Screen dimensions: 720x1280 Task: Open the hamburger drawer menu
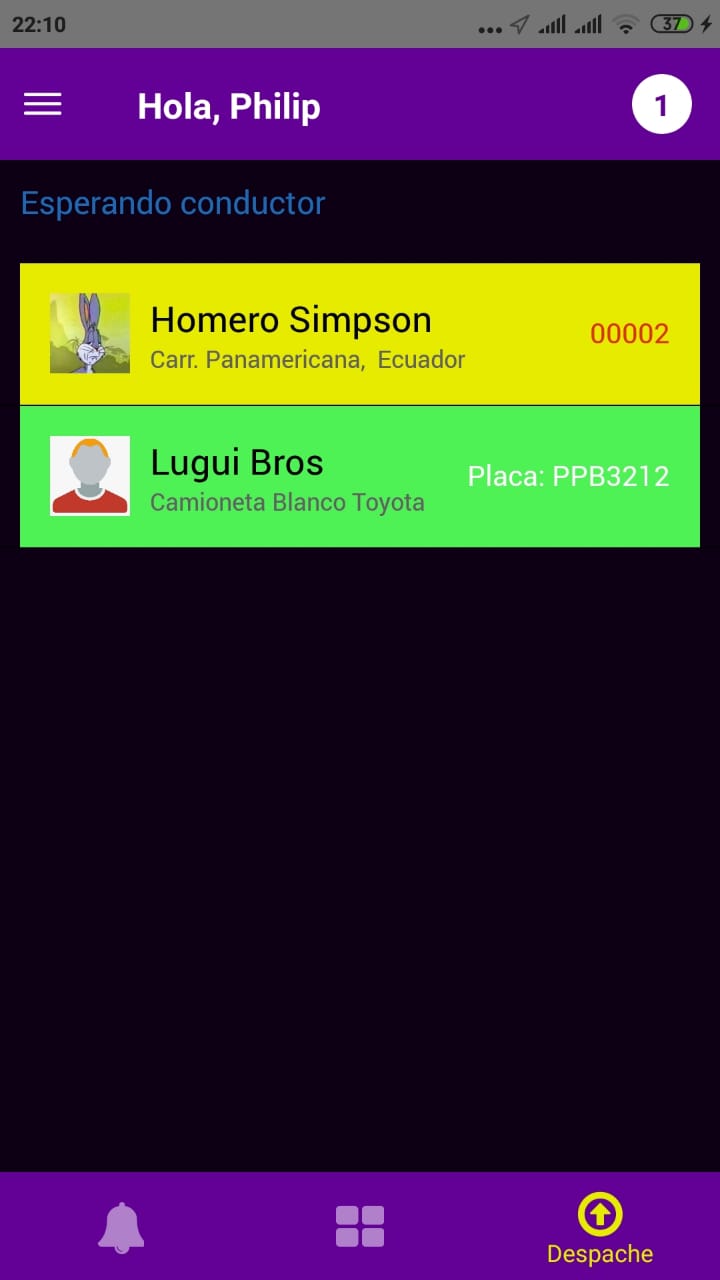point(43,104)
